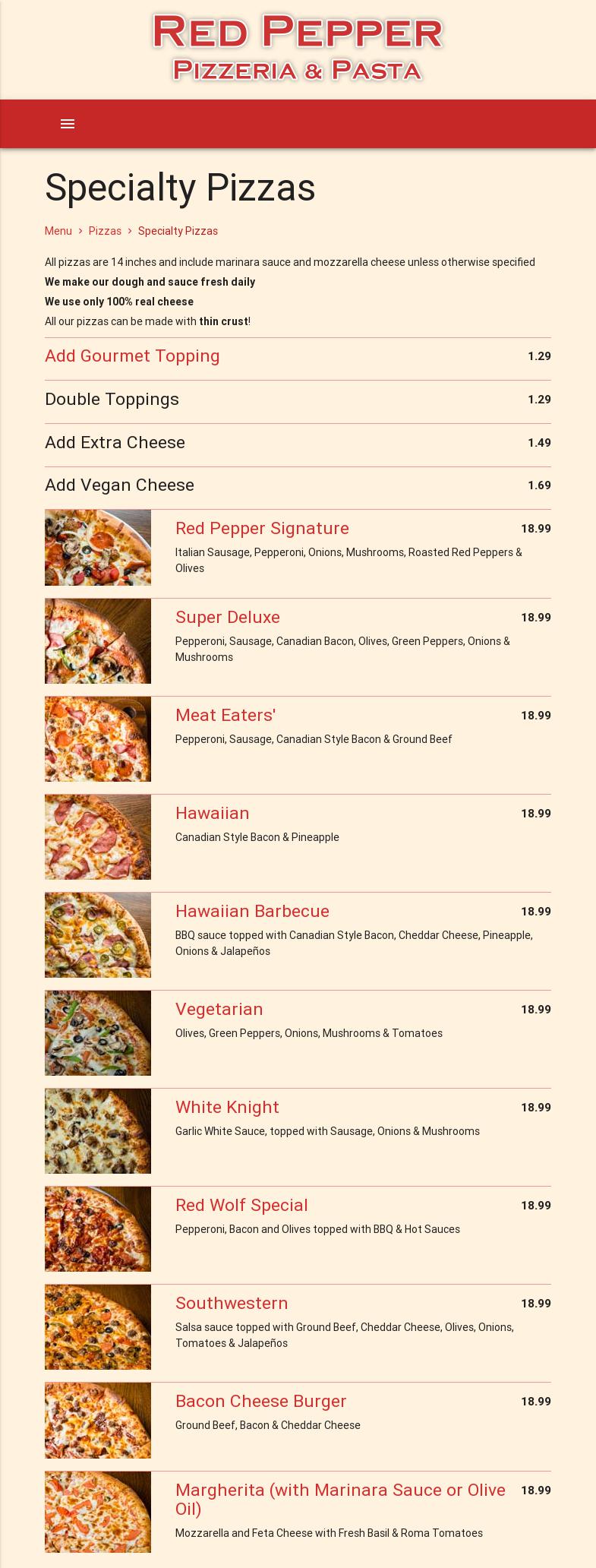This screenshot has height=1568, width=596.
Task: Open the Hawaiian pizza item
Action: click(x=213, y=814)
